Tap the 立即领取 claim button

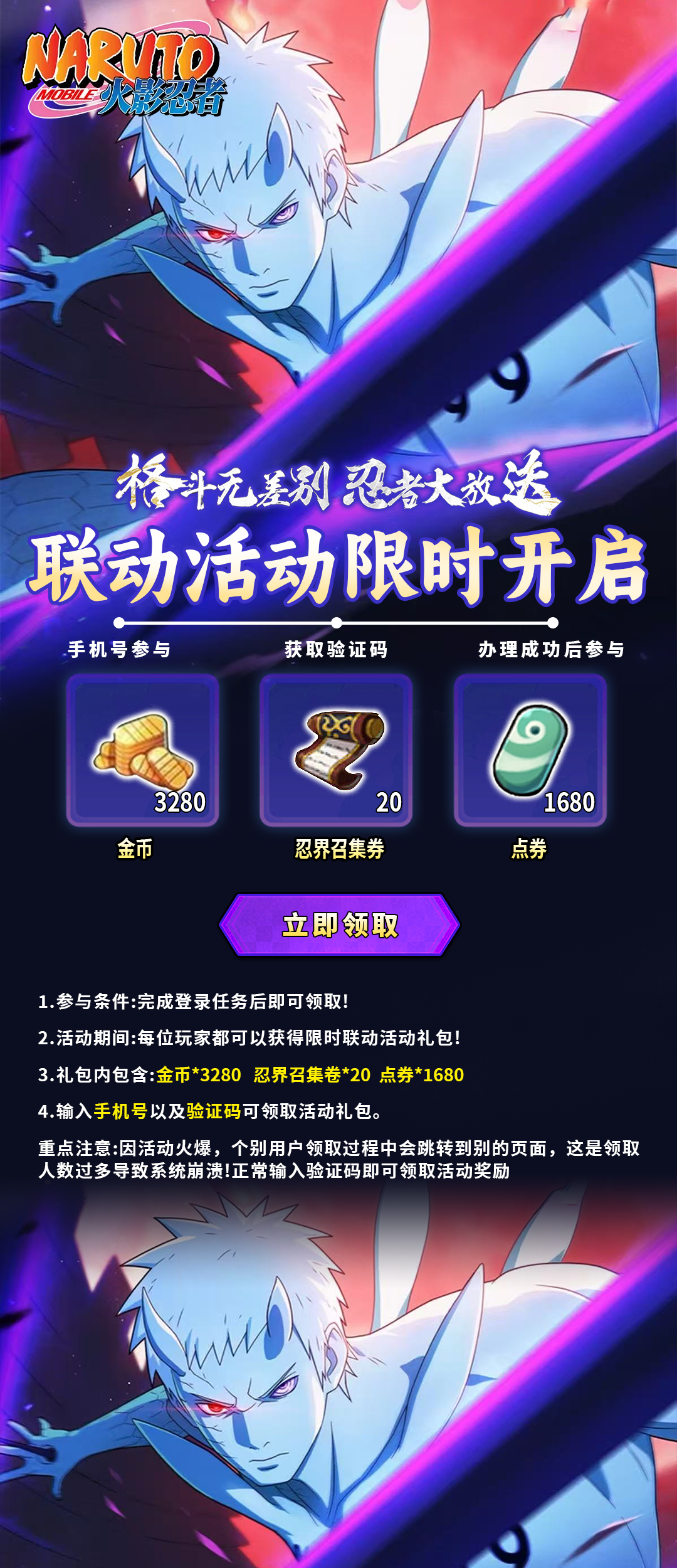point(339,925)
